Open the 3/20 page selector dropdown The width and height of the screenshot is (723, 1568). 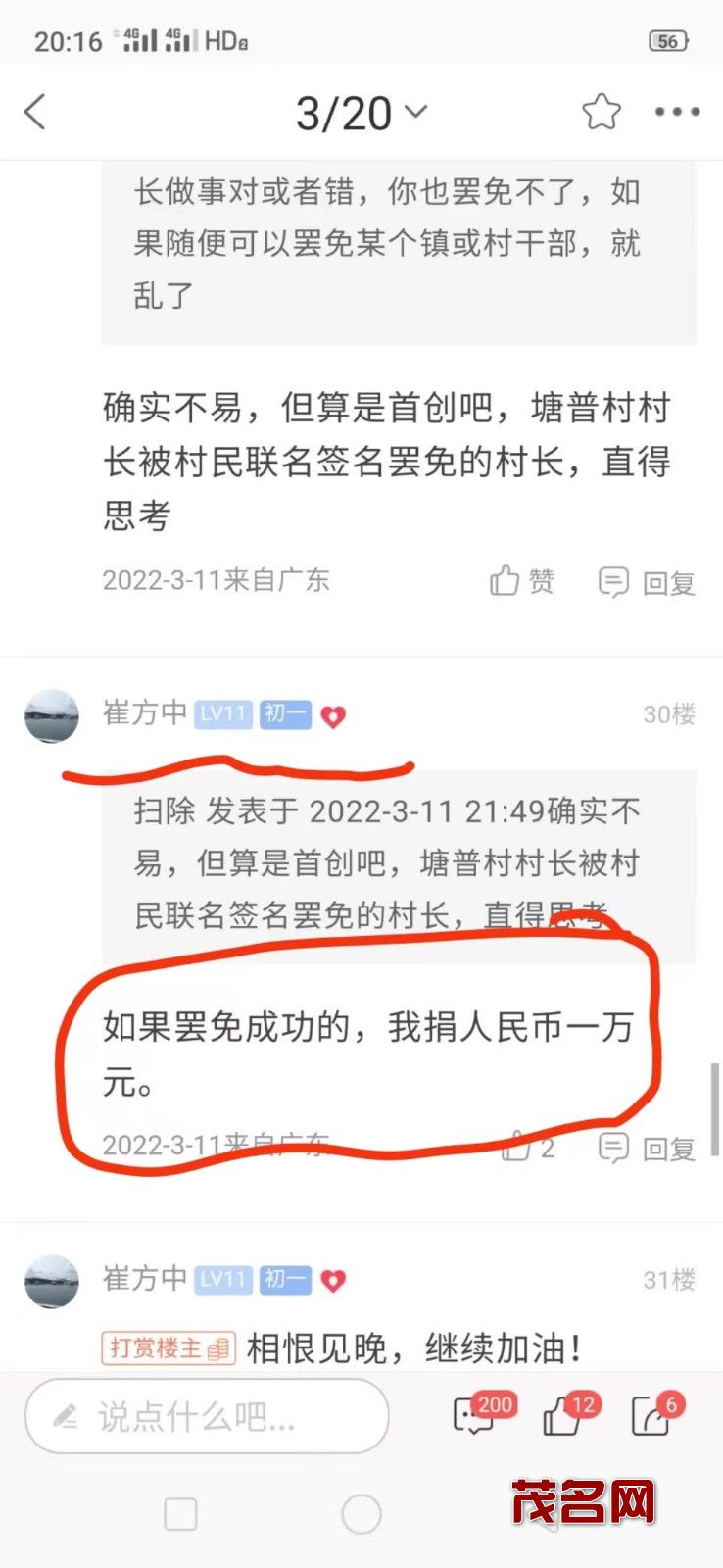(361, 113)
